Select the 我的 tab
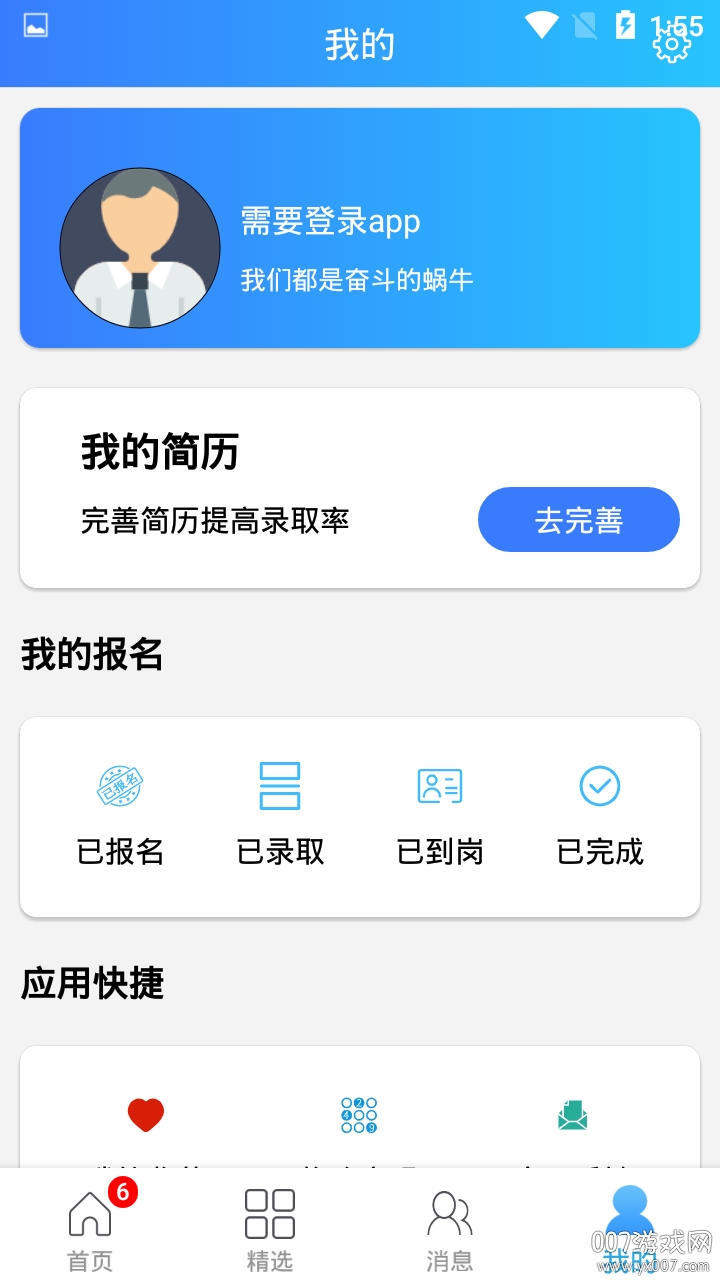Screen dimensions: 720x1280 click(630, 1230)
